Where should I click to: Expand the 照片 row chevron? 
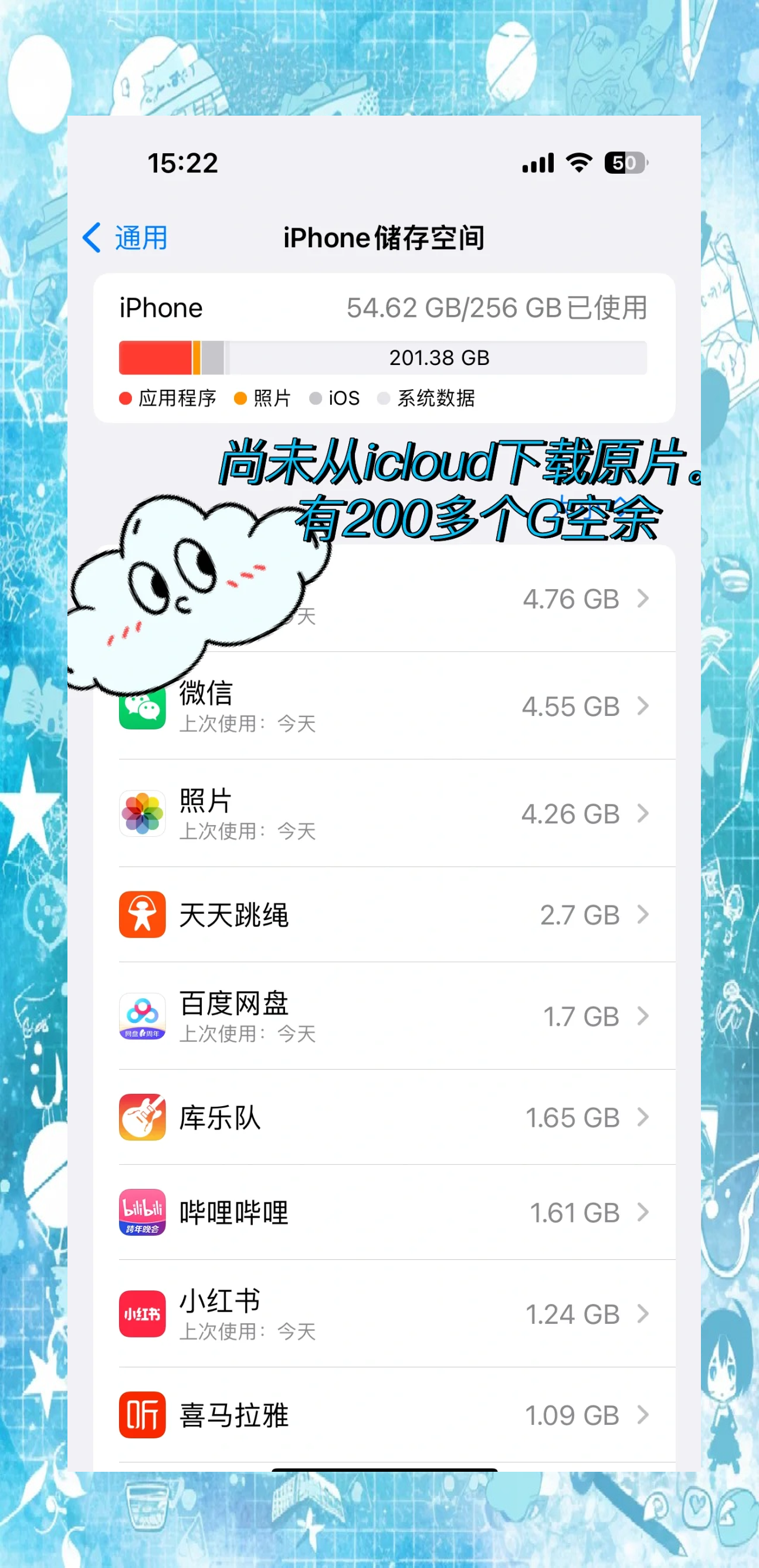(643, 814)
